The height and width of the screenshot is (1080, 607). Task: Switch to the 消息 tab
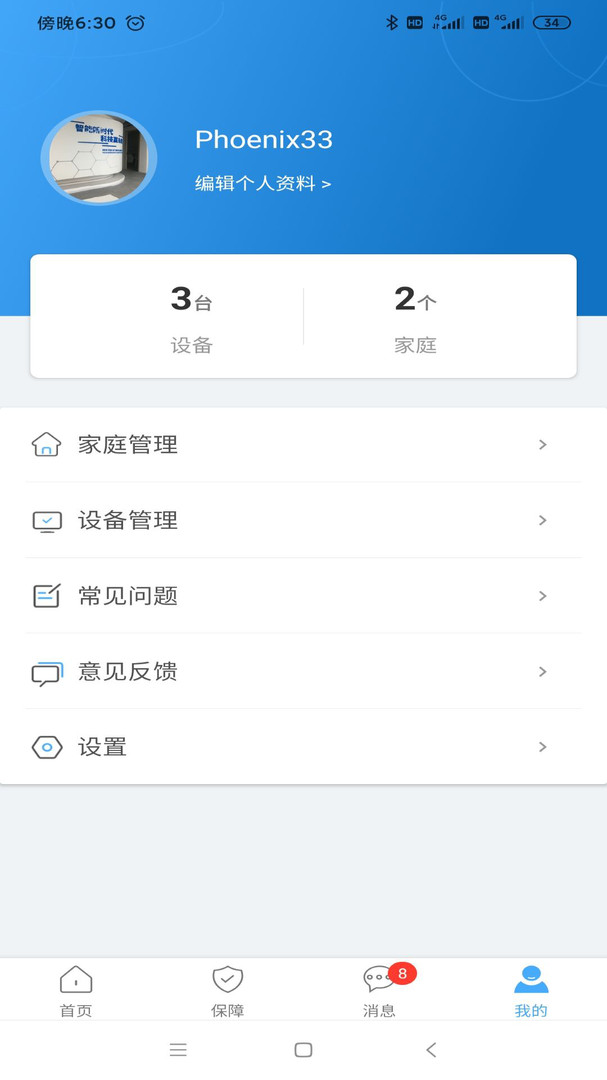(x=380, y=990)
